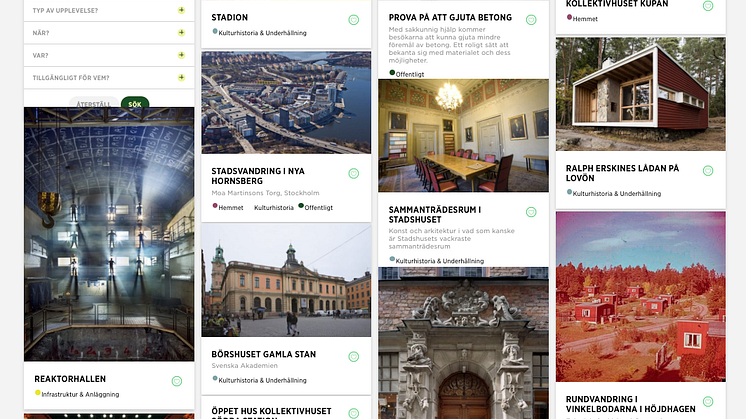Viewport: 746px width, 419px height.
Task: Open the Stadion card
Action: 230,17
